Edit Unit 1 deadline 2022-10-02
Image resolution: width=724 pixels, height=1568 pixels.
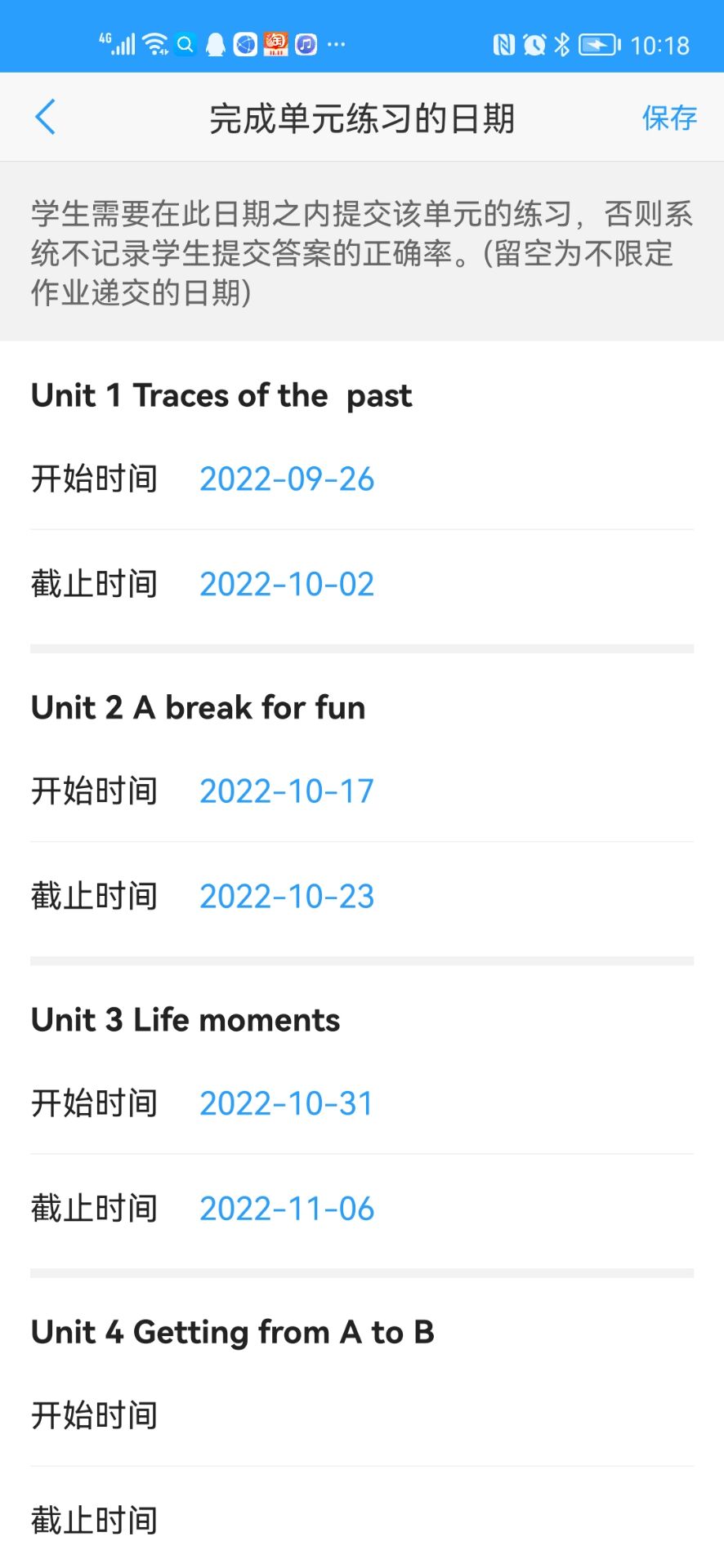[286, 585]
